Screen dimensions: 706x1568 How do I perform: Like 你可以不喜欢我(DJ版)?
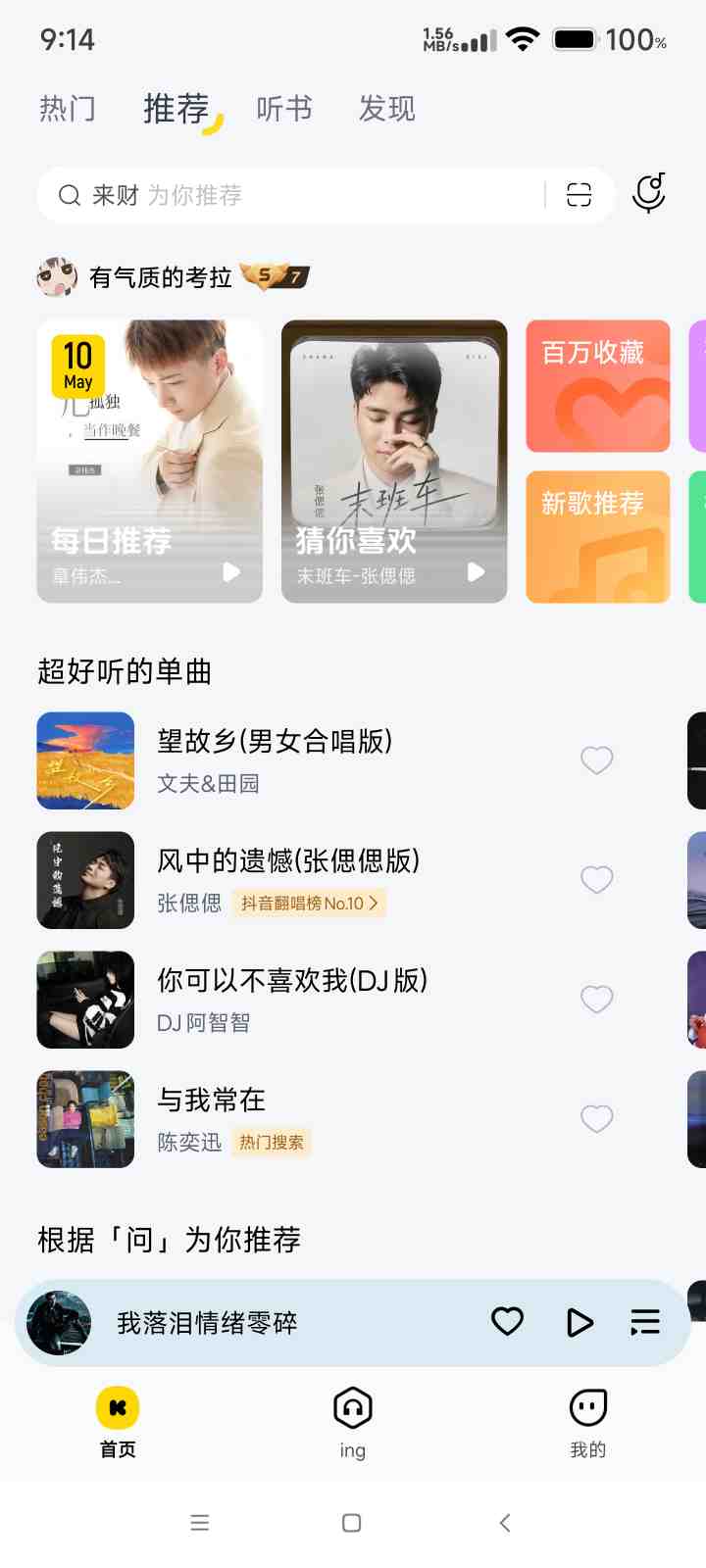point(596,999)
